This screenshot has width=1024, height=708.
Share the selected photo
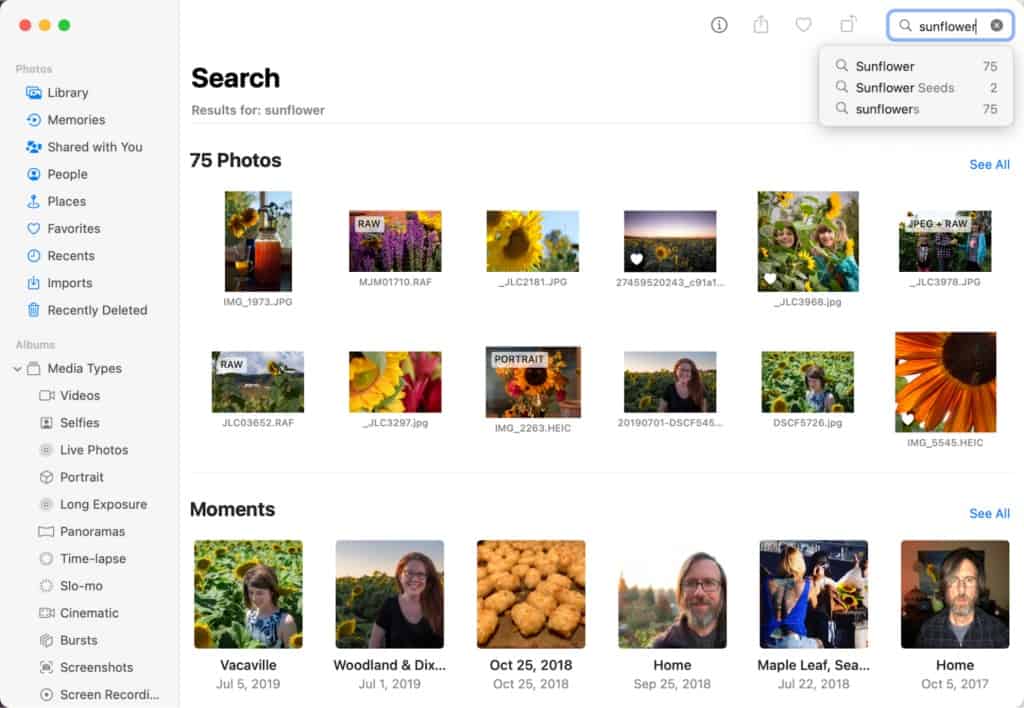761,25
